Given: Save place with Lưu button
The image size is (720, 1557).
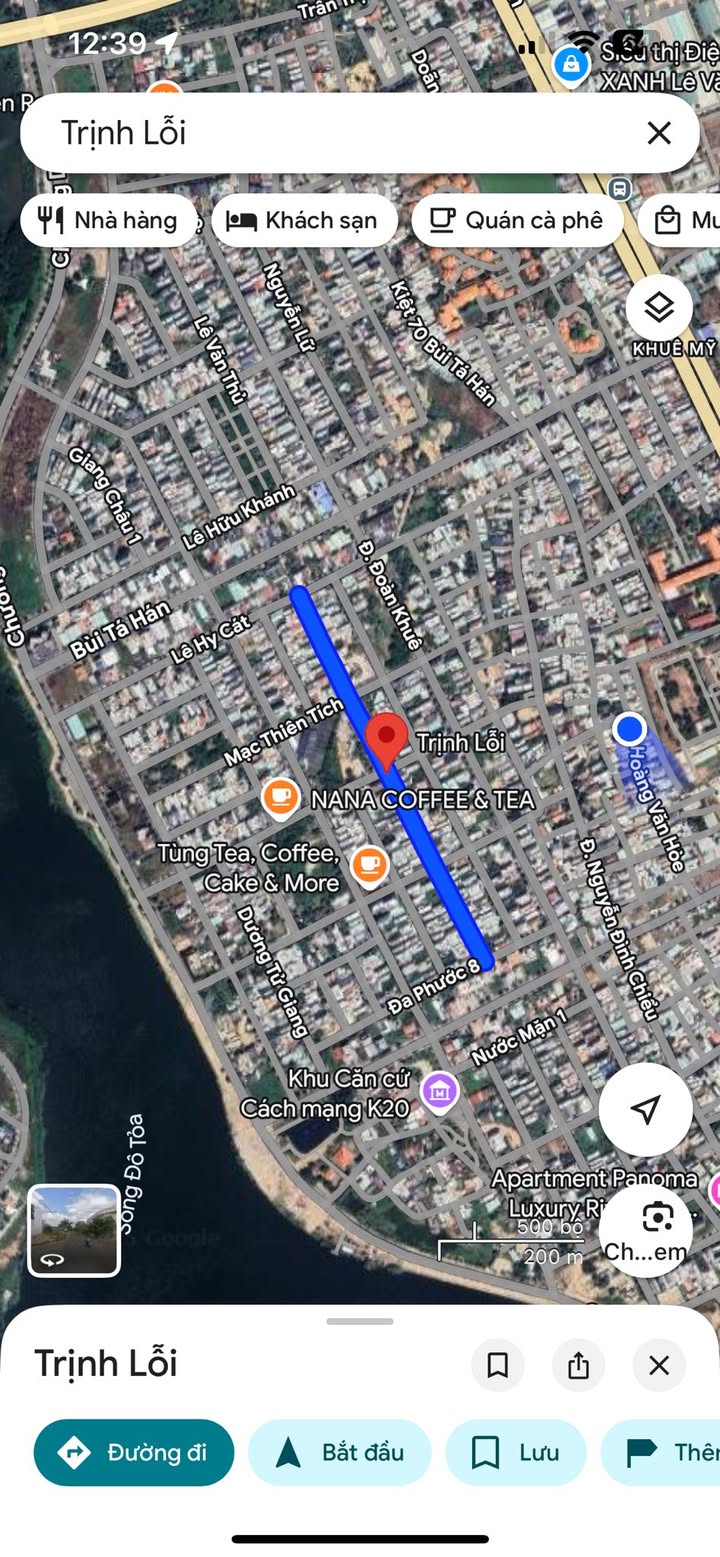Looking at the screenshot, I should click(x=516, y=1452).
